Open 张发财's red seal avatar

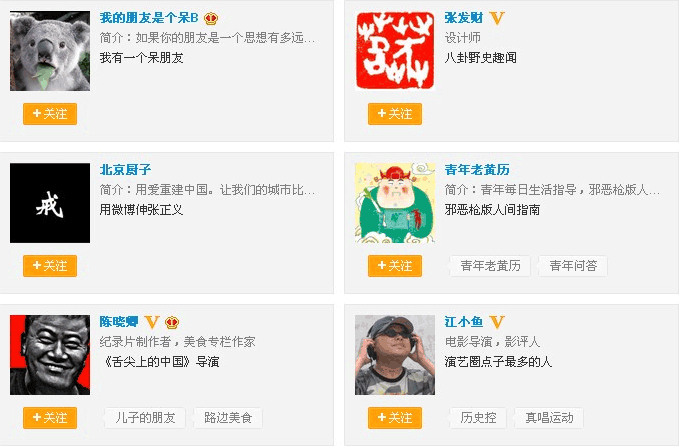tap(395, 51)
